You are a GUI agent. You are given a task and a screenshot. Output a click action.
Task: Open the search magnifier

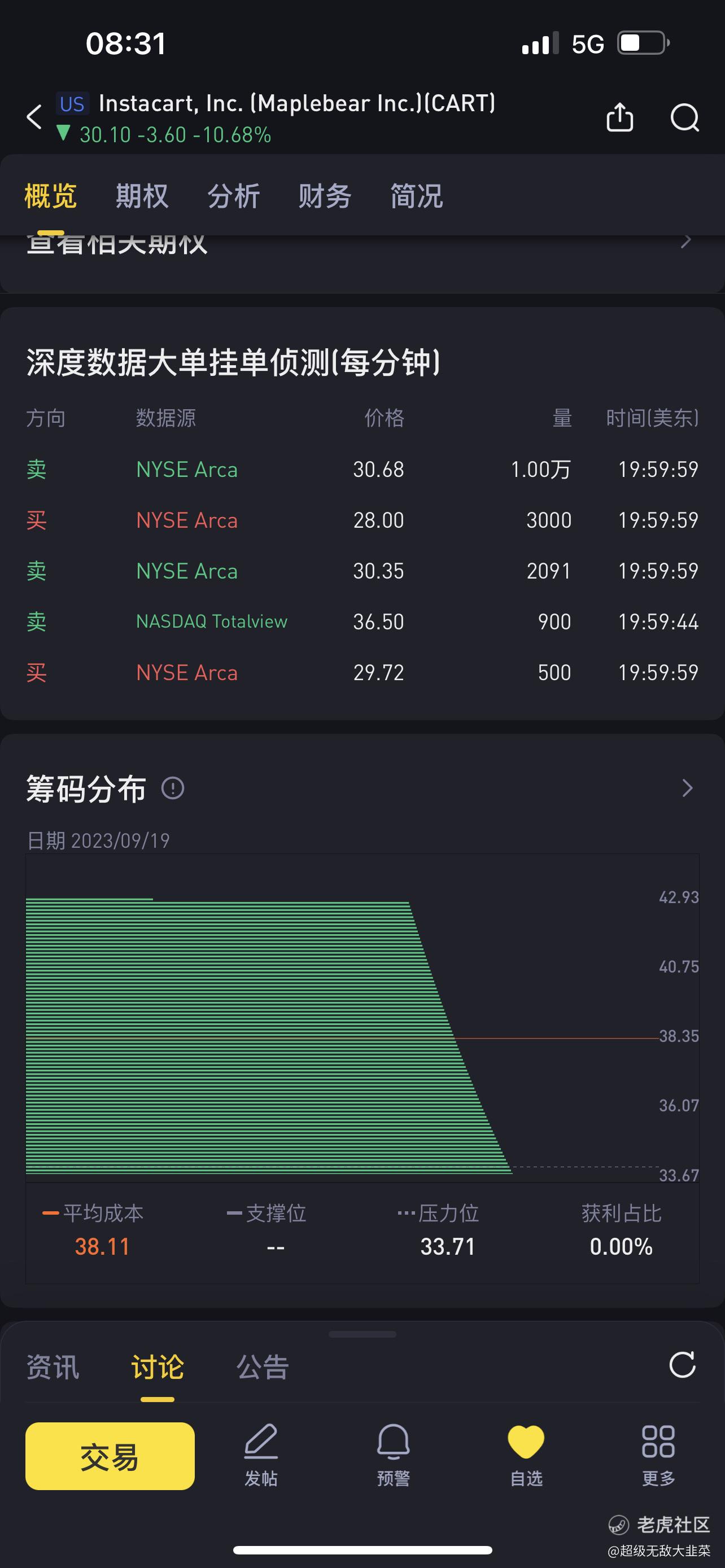pyautogui.click(x=685, y=117)
